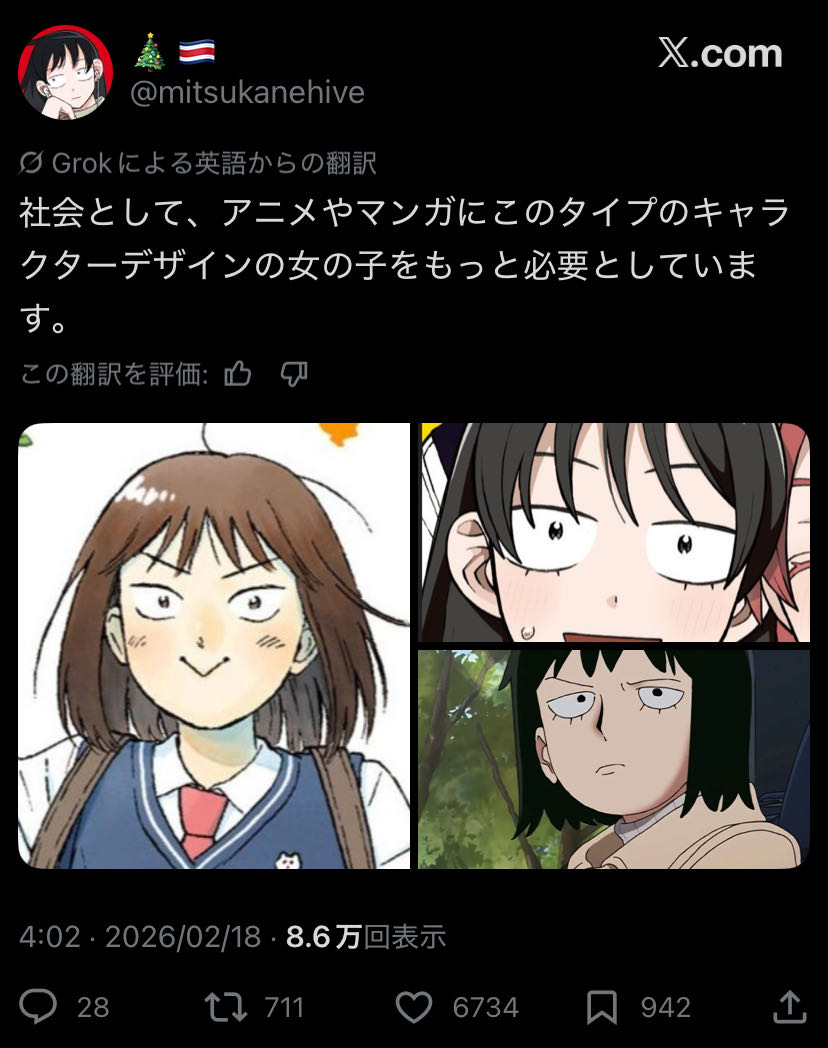The image size is (828, 1048).
Task: Repost this tweet
Action: pyautogui.click(x=225, y=1006)
